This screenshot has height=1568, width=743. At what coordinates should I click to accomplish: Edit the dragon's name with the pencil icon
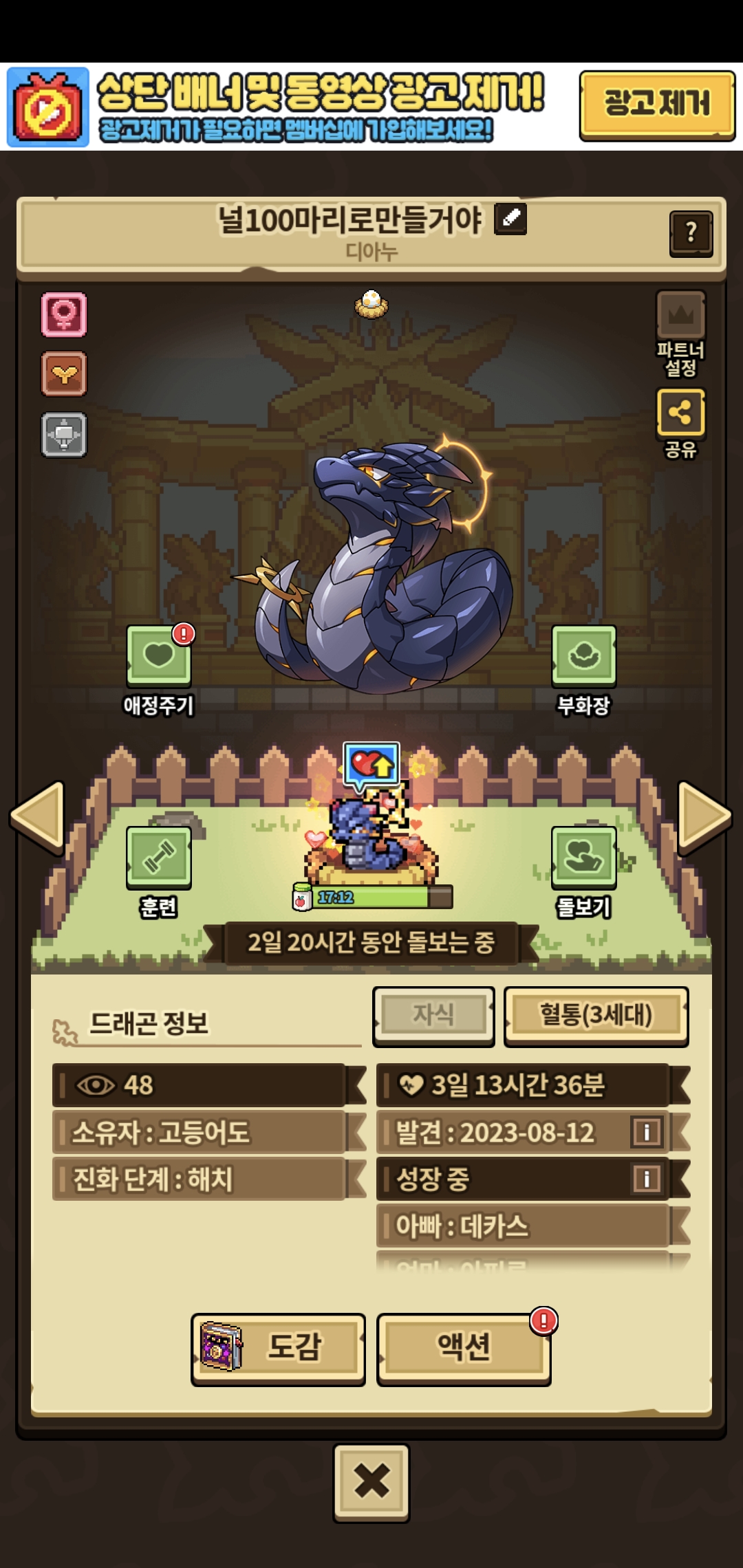(510, 219)
